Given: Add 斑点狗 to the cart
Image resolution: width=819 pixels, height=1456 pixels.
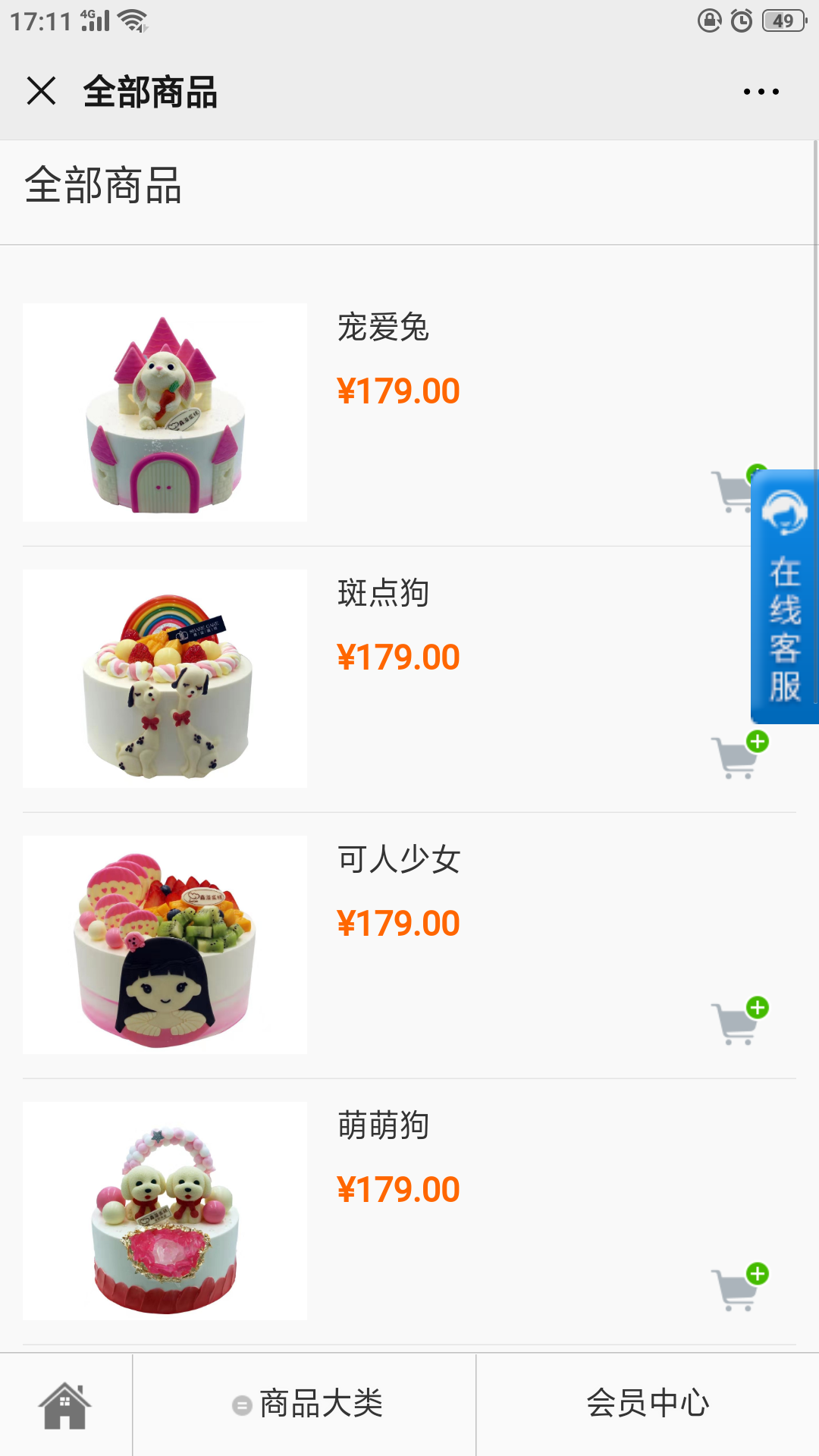Looking at the screenshot, I should click(x=739, y=755).
